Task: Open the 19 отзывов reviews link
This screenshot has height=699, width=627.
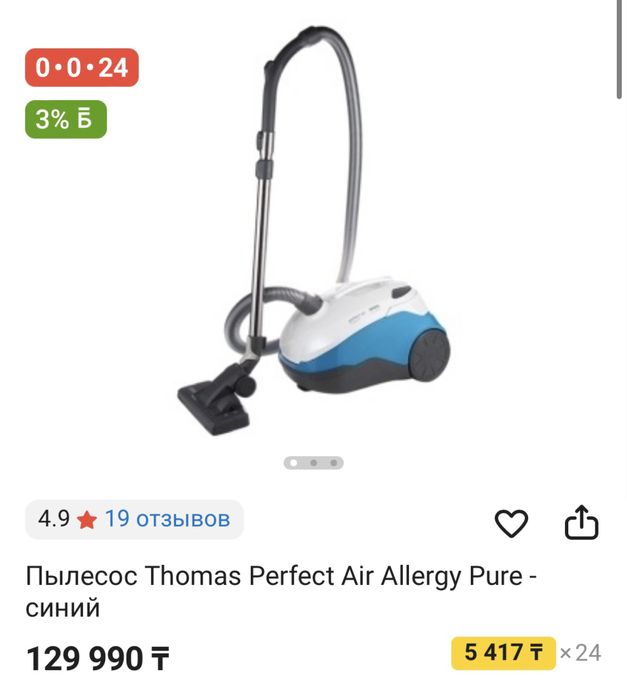Action: tap(167, 519)
